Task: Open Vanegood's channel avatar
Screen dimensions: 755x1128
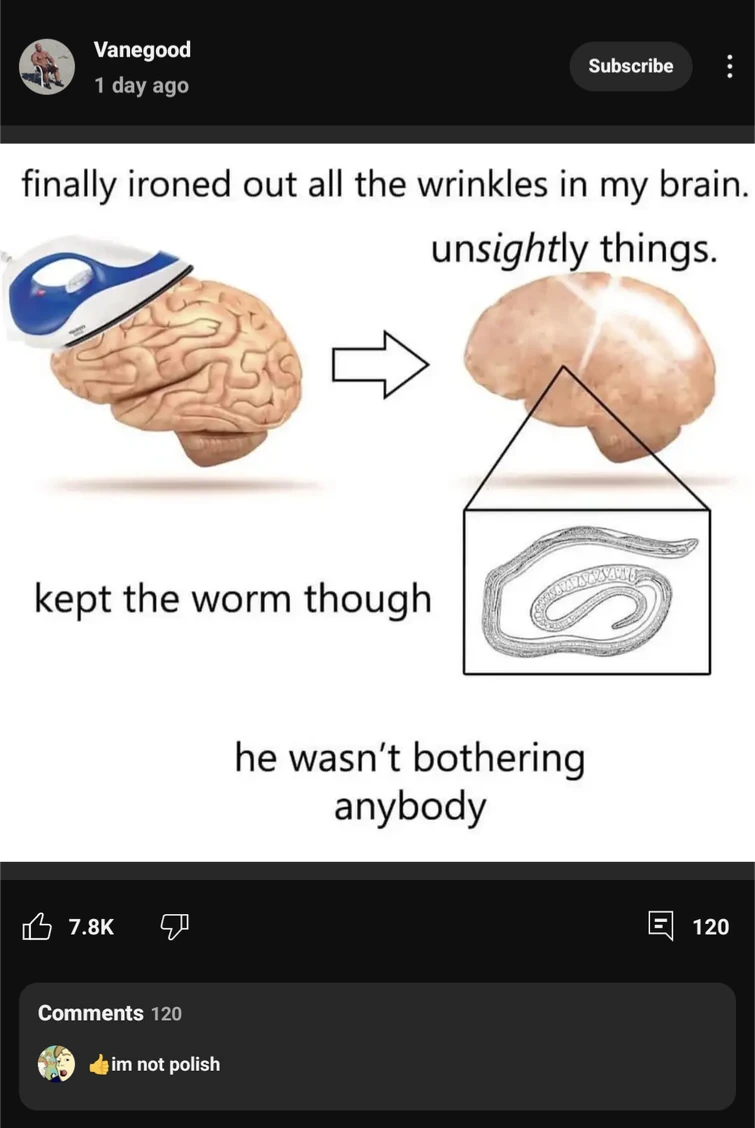Action: click(x=47, y=67)
